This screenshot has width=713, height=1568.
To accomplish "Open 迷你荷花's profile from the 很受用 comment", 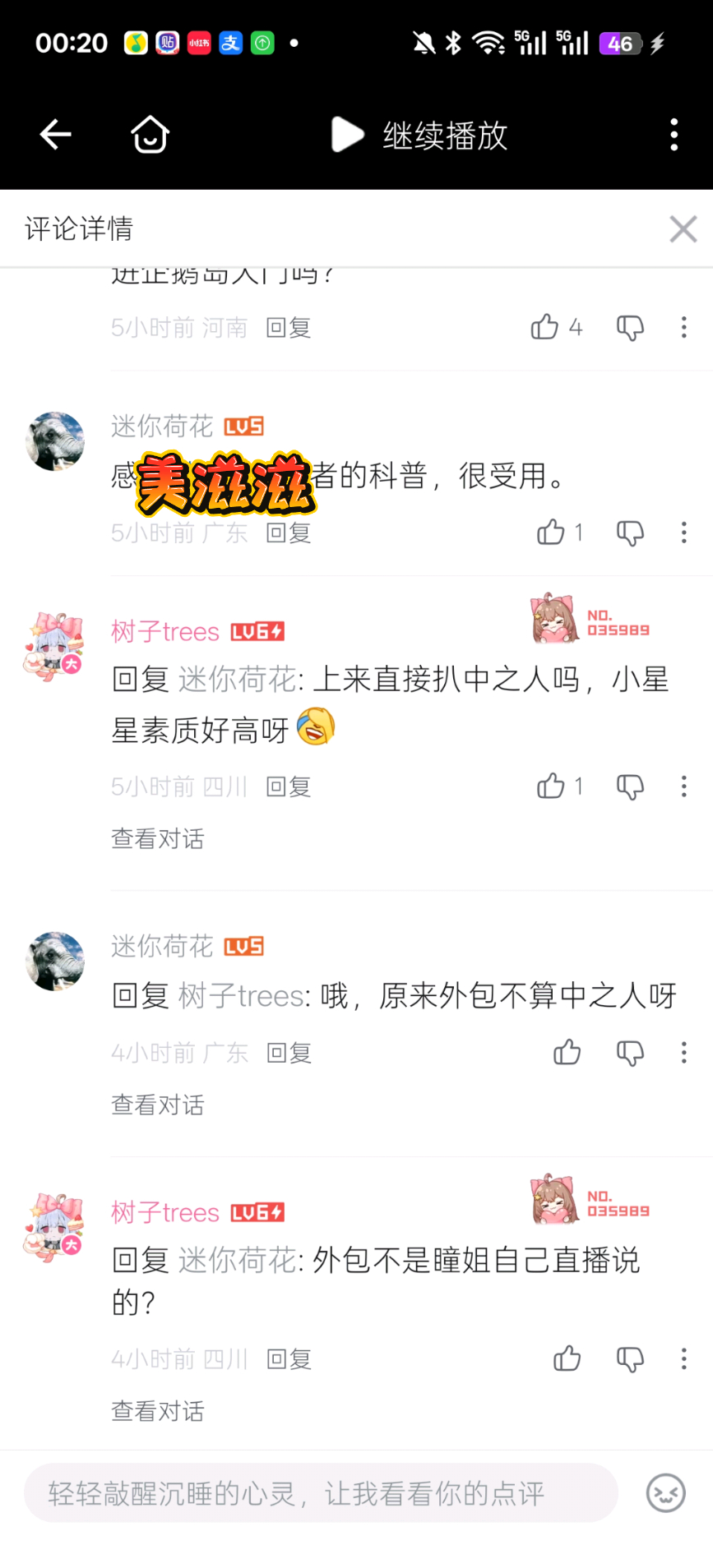I will 55,441.
